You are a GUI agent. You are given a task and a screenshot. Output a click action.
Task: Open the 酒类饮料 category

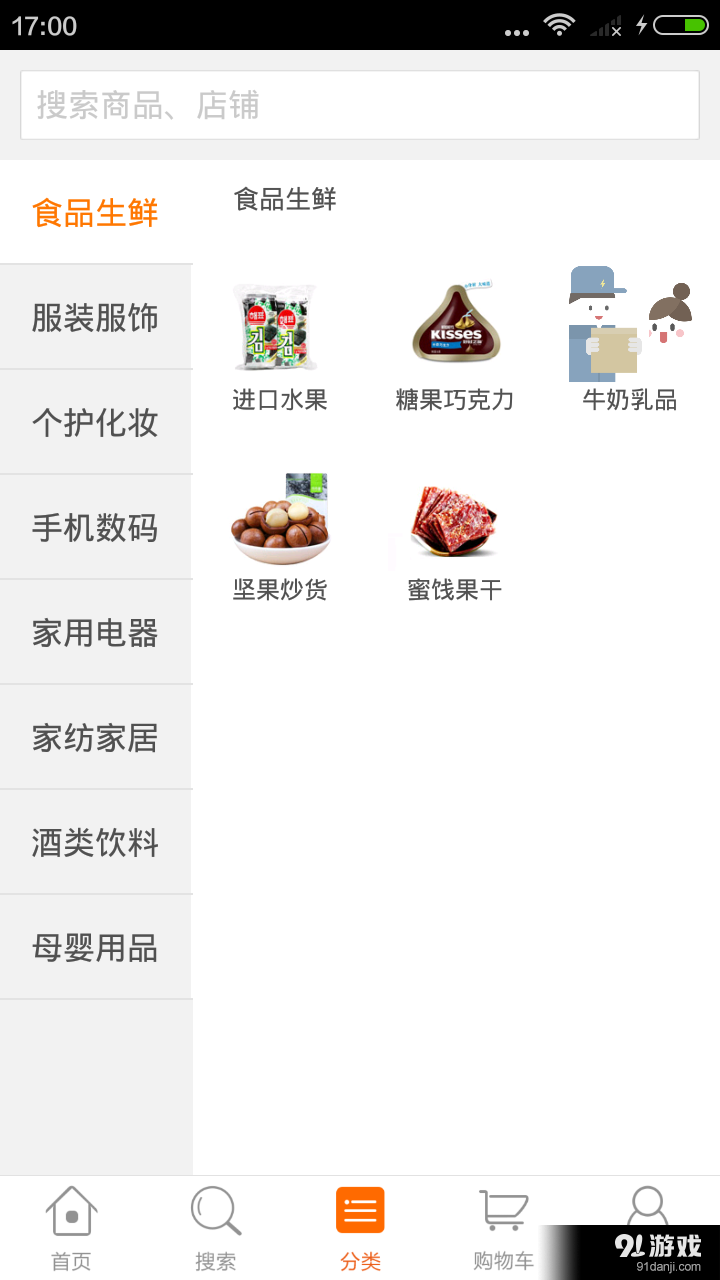point(96,841)
